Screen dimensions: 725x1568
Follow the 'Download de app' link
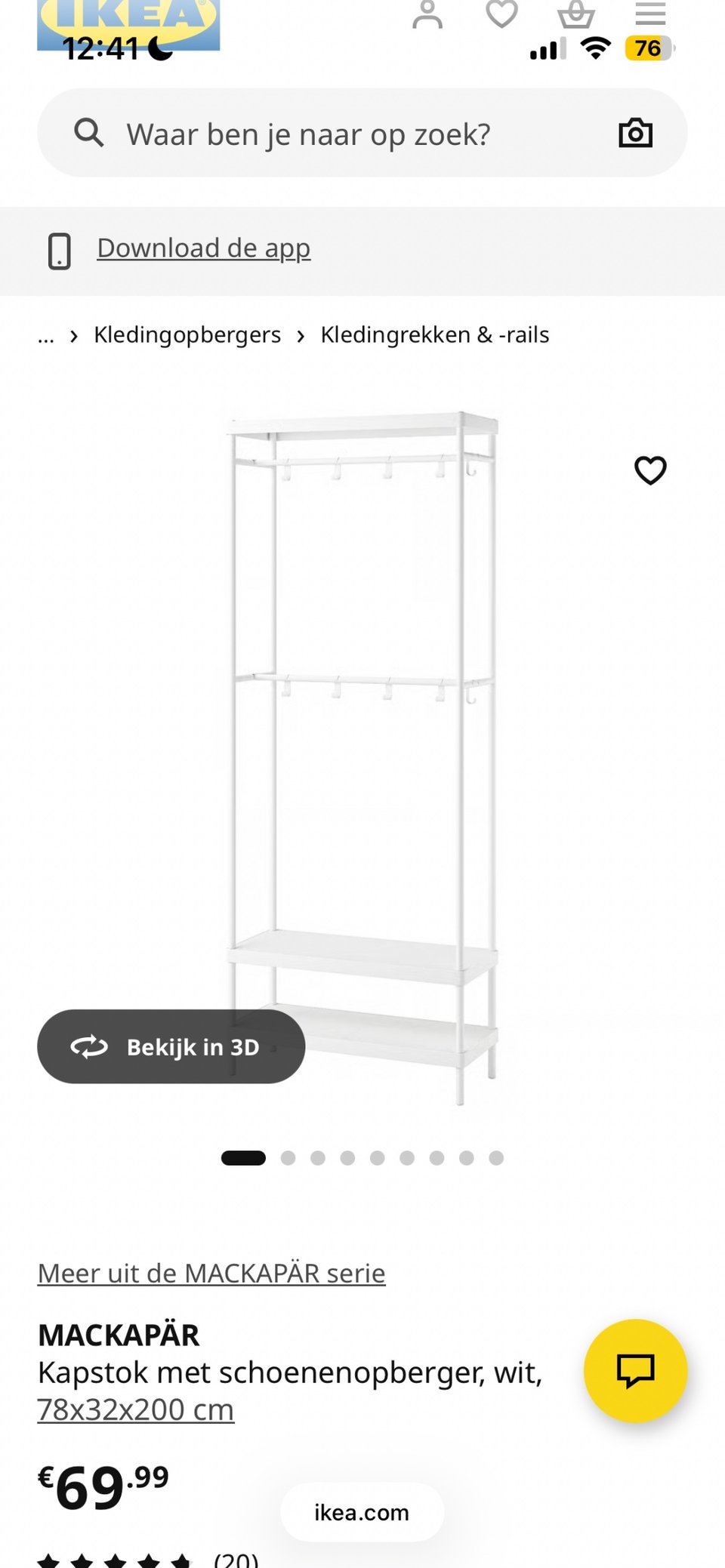[x=203, y=248]
